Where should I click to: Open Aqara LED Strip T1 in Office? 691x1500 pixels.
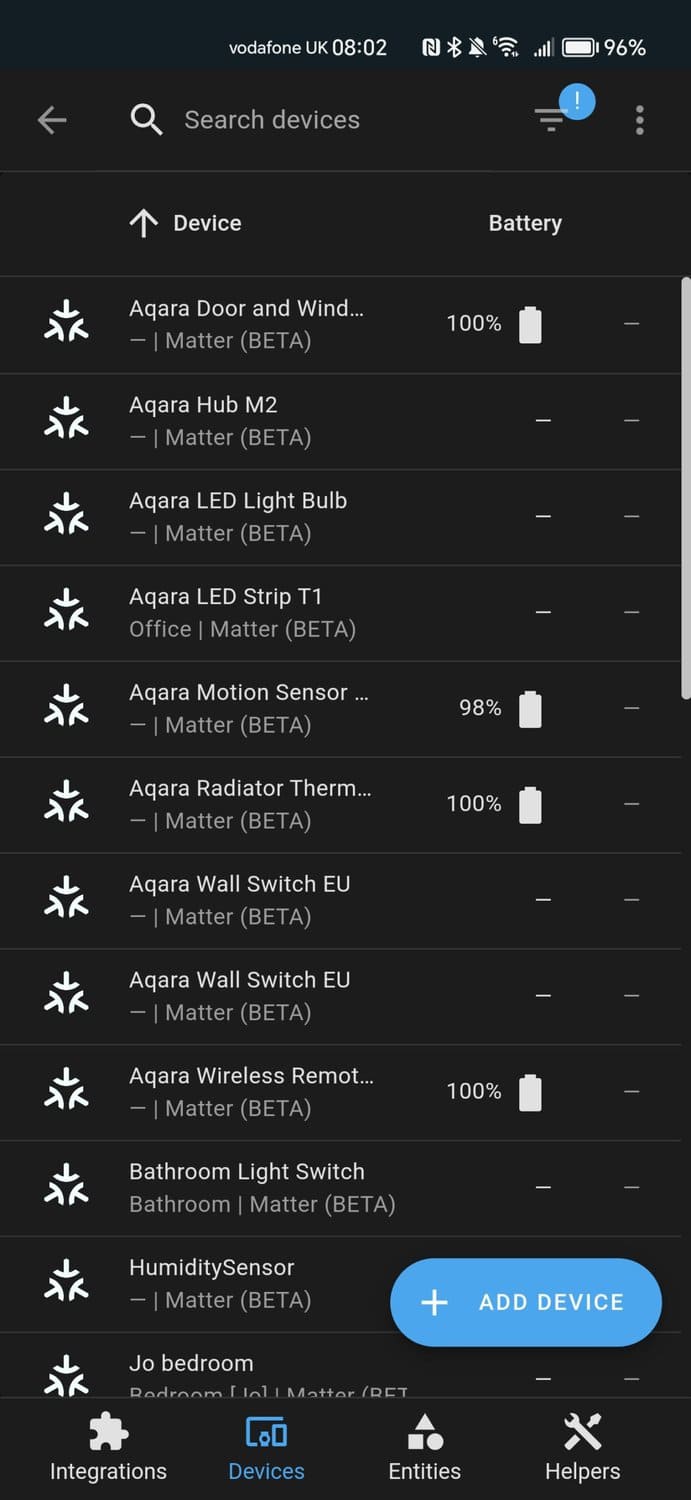click(x=242, y=612)
